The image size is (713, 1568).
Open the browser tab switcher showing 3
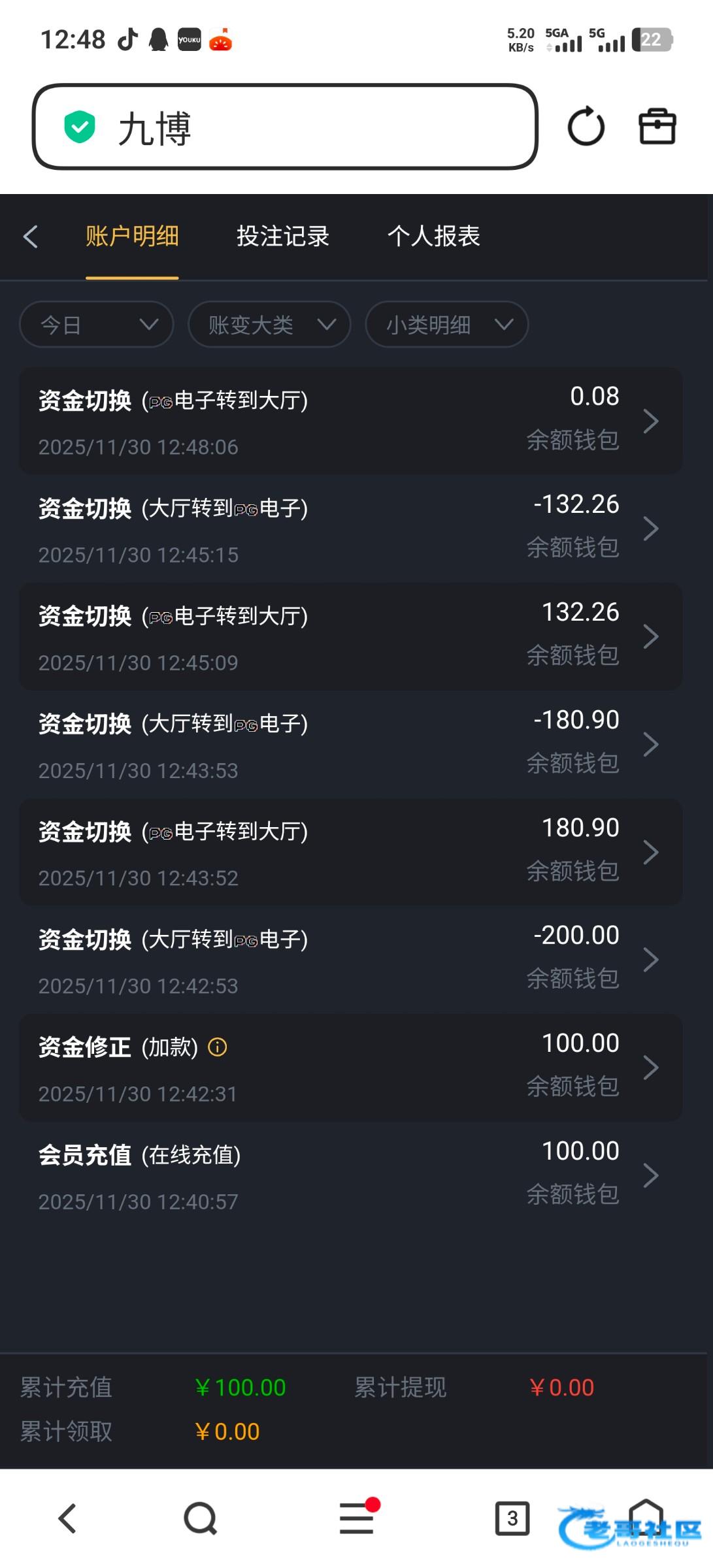click(512, 1518)
